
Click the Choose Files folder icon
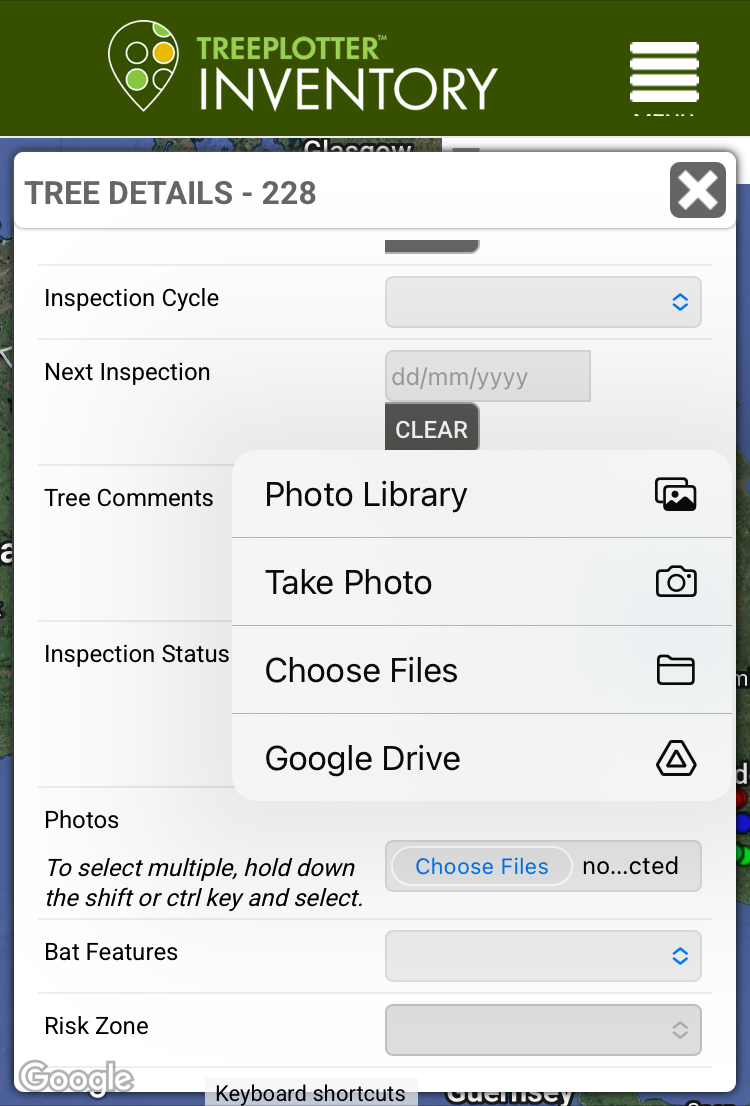(x=676, y=670)
